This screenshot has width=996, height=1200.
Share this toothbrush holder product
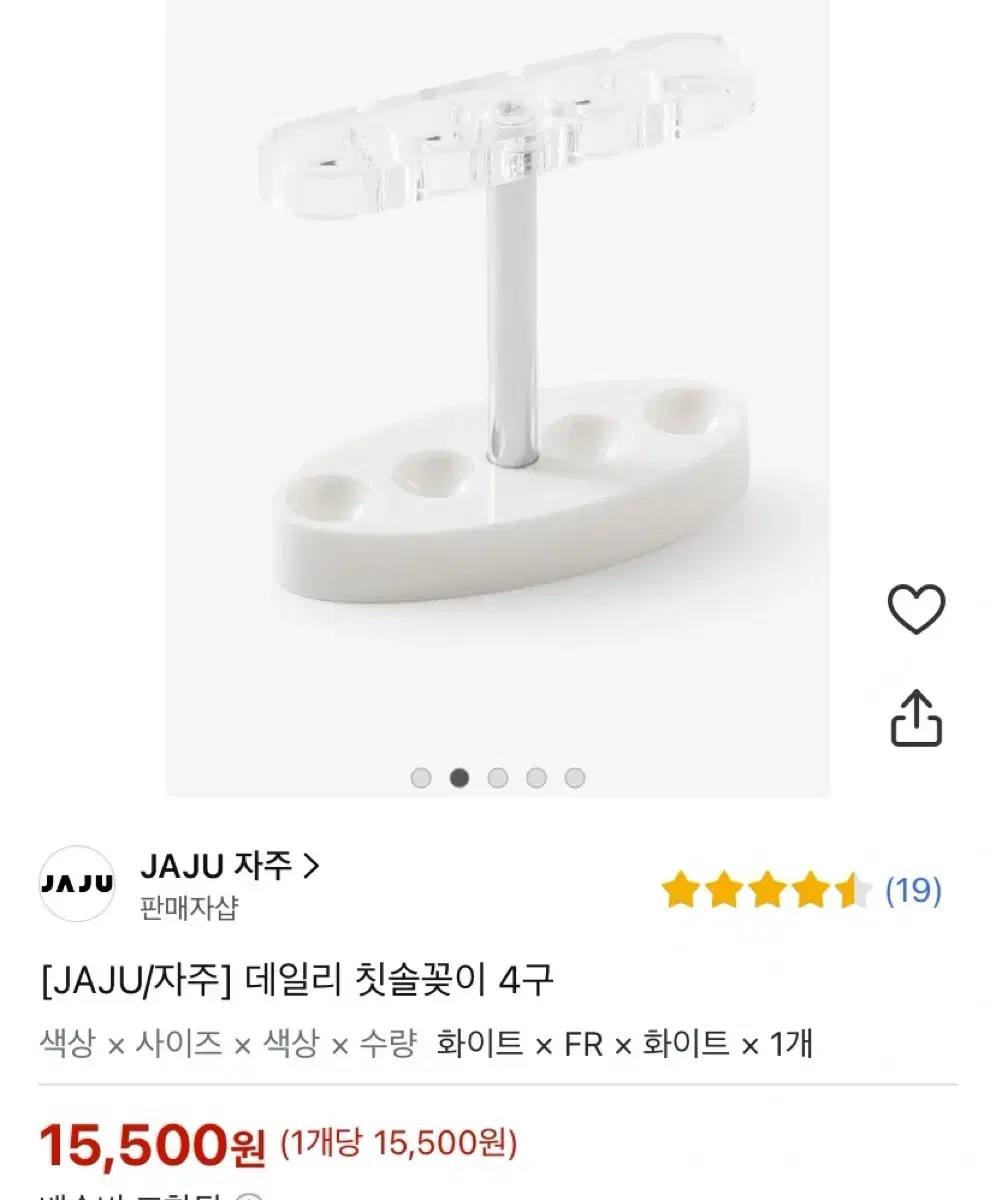[916, 717]
